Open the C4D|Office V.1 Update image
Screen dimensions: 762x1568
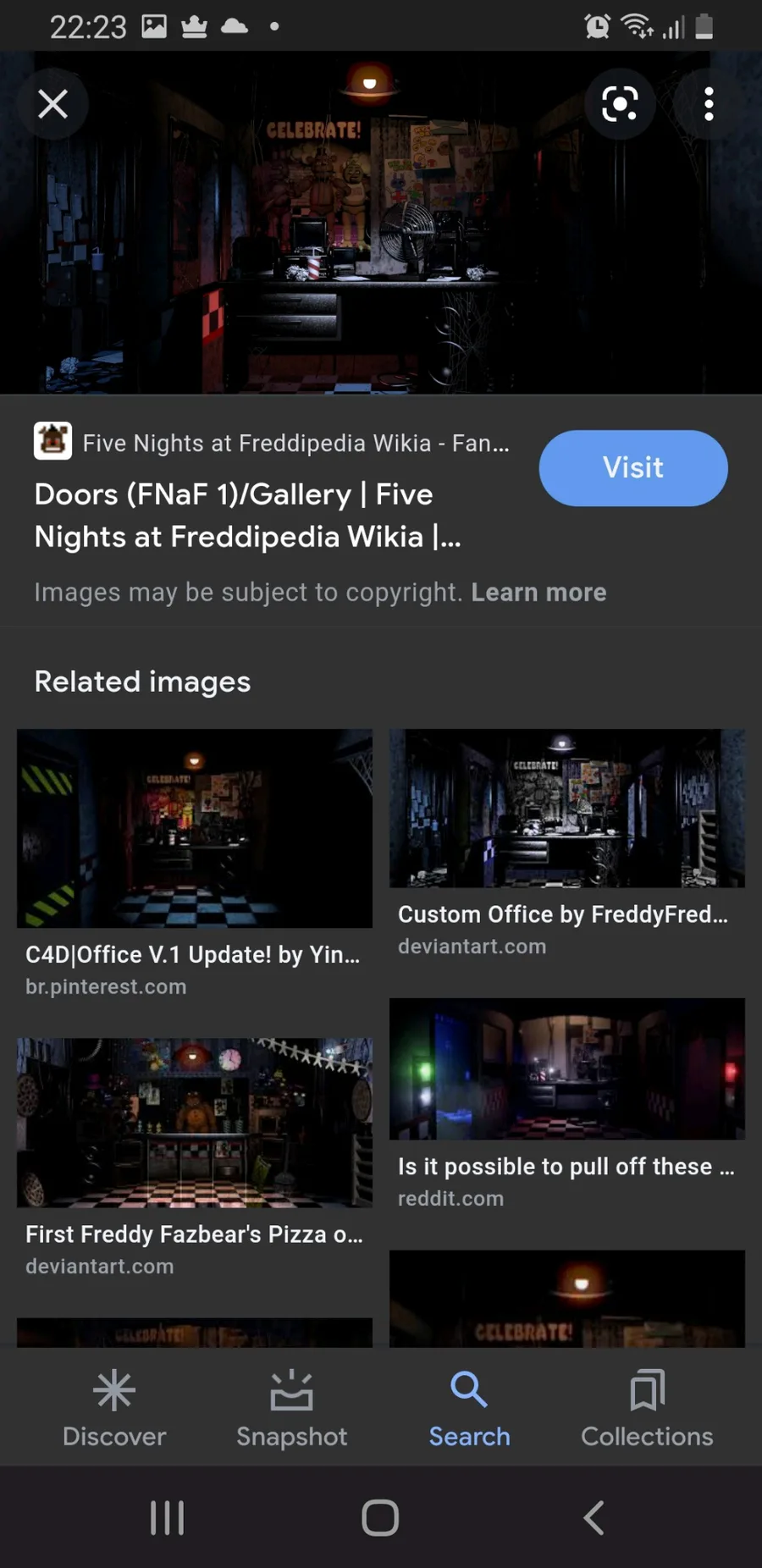(x=195, y=828)
